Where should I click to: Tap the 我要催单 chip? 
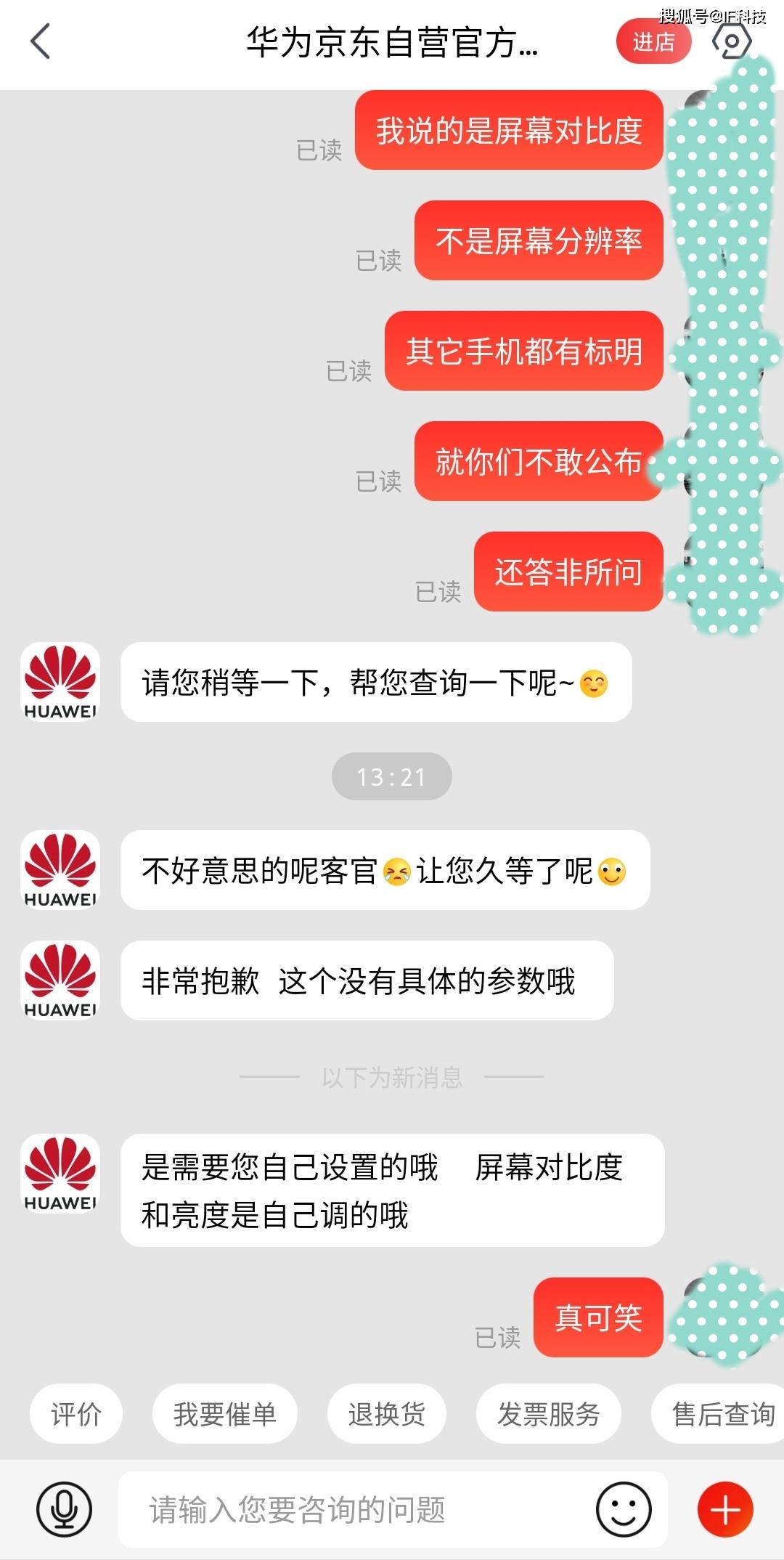tap(224, 1414)
